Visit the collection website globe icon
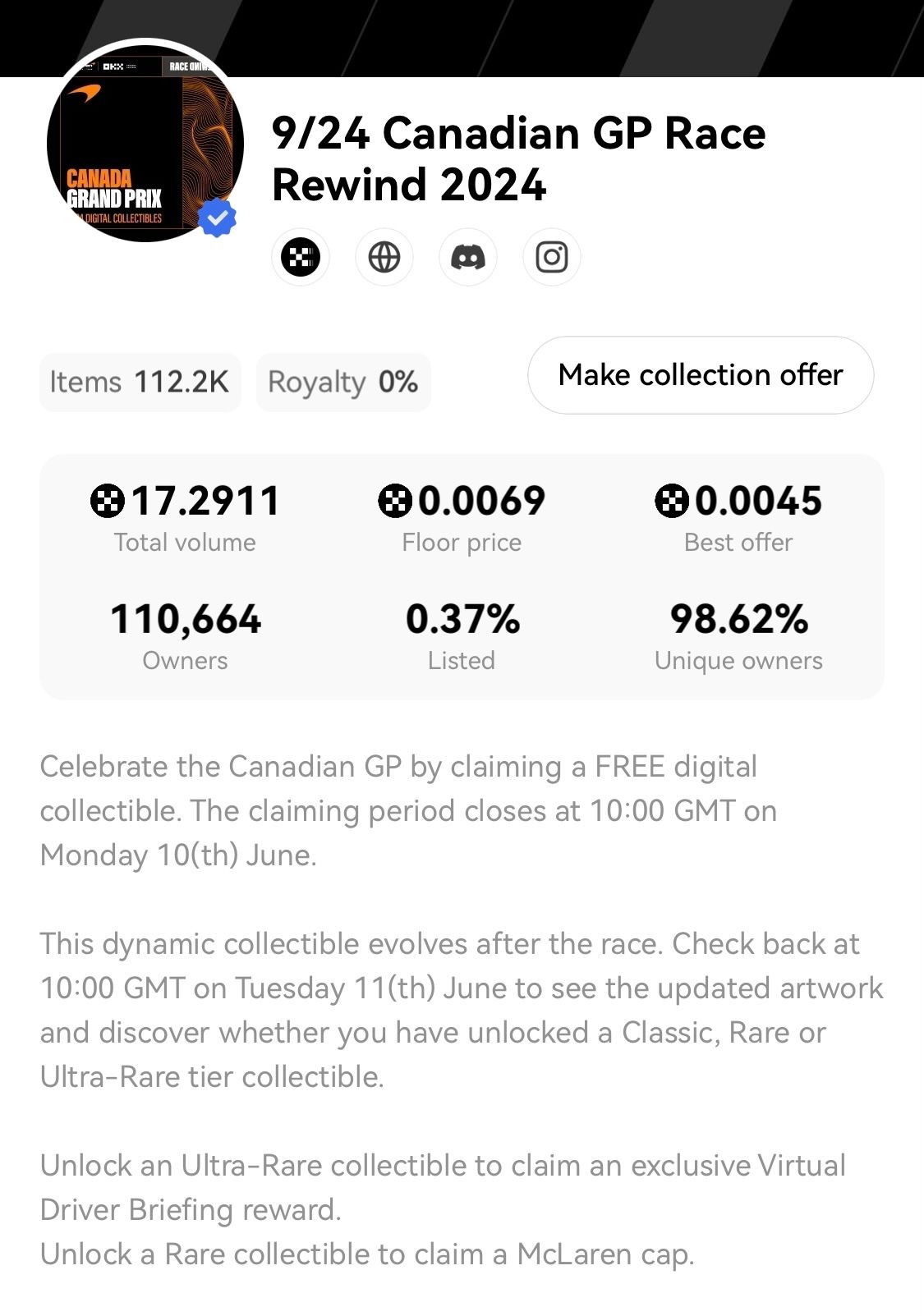The width and height of the screenshot is (924, 1316). [384, 258]
